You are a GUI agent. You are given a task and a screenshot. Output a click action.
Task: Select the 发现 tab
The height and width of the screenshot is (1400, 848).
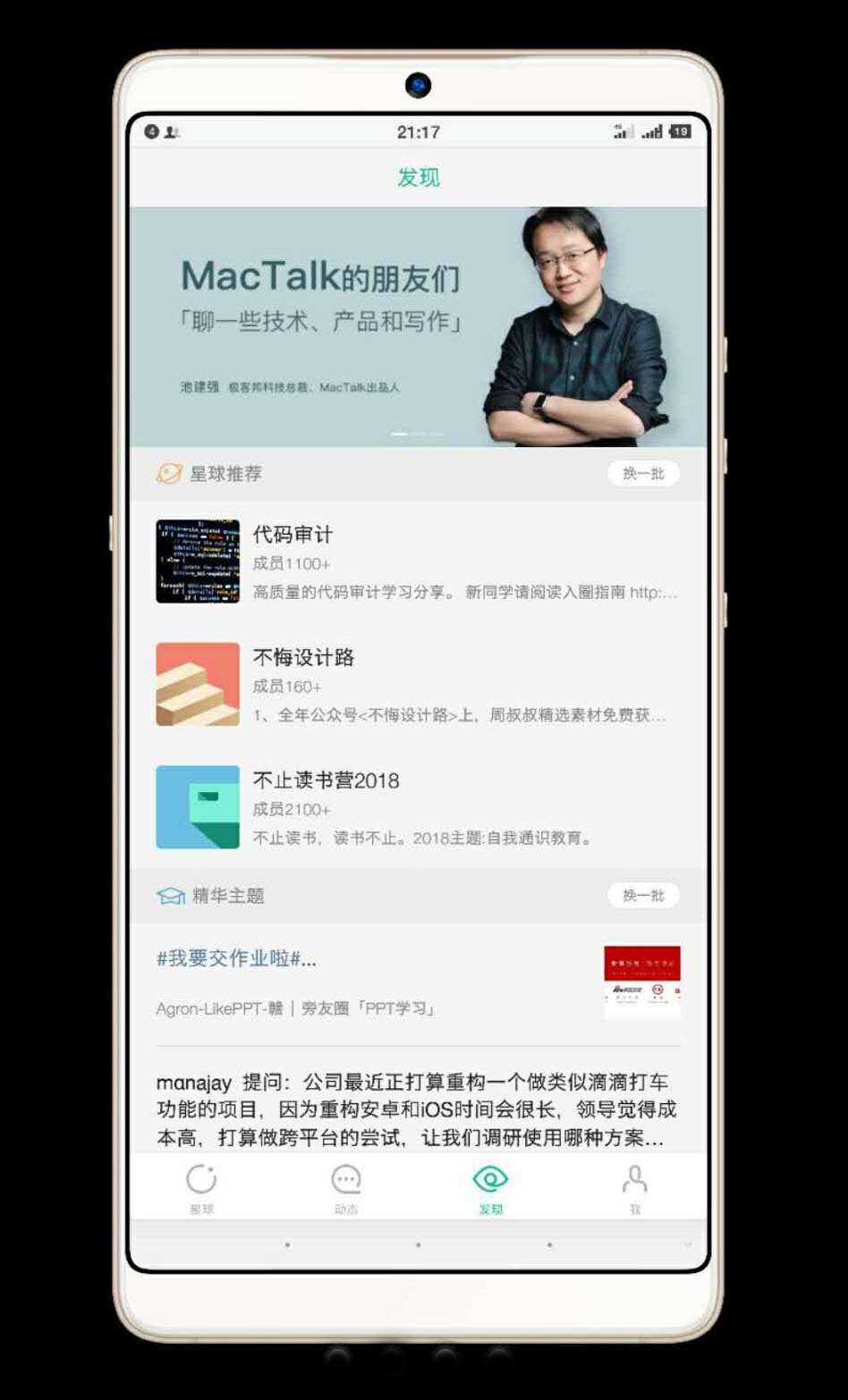point(490,1189)
